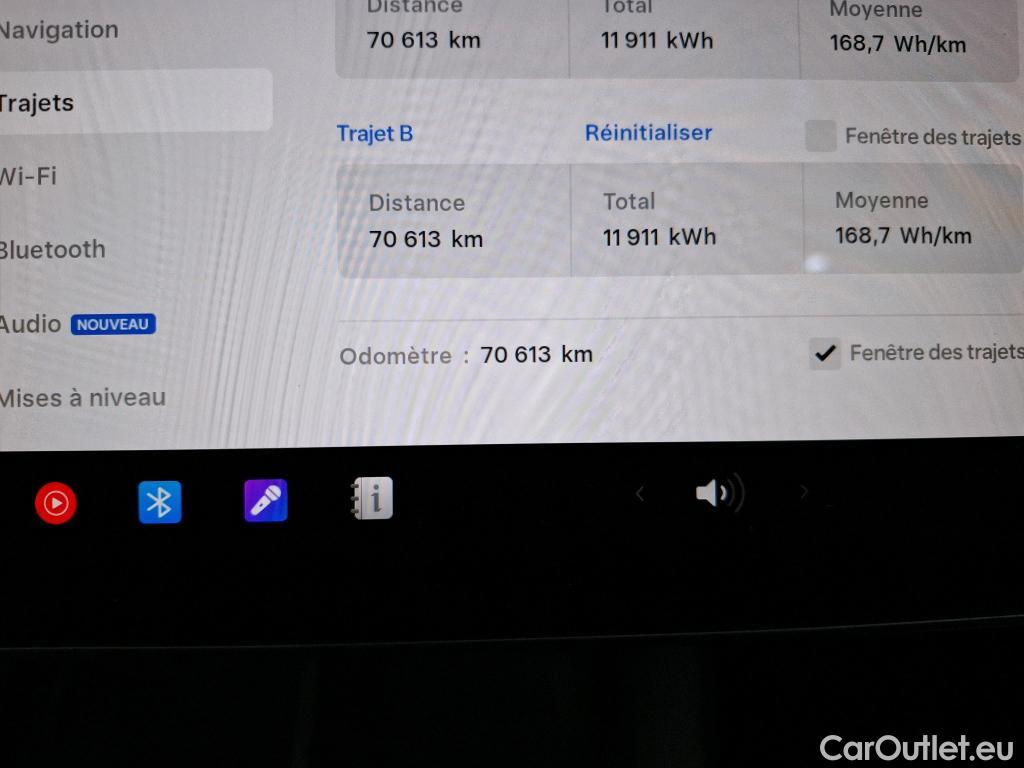Raise volume with the right arrow

click(x=803, y=492)
